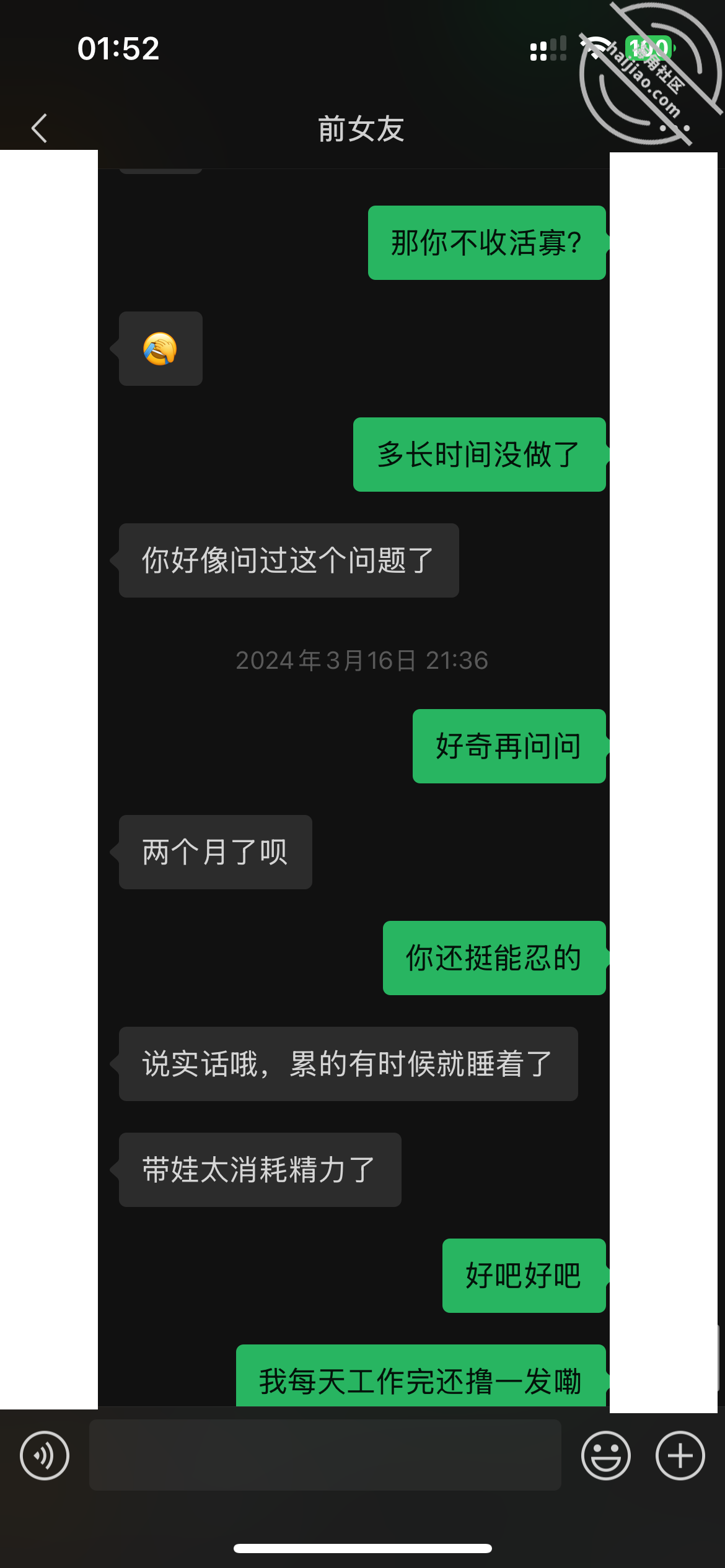Go back to the chat list

(x=39, y=128)
